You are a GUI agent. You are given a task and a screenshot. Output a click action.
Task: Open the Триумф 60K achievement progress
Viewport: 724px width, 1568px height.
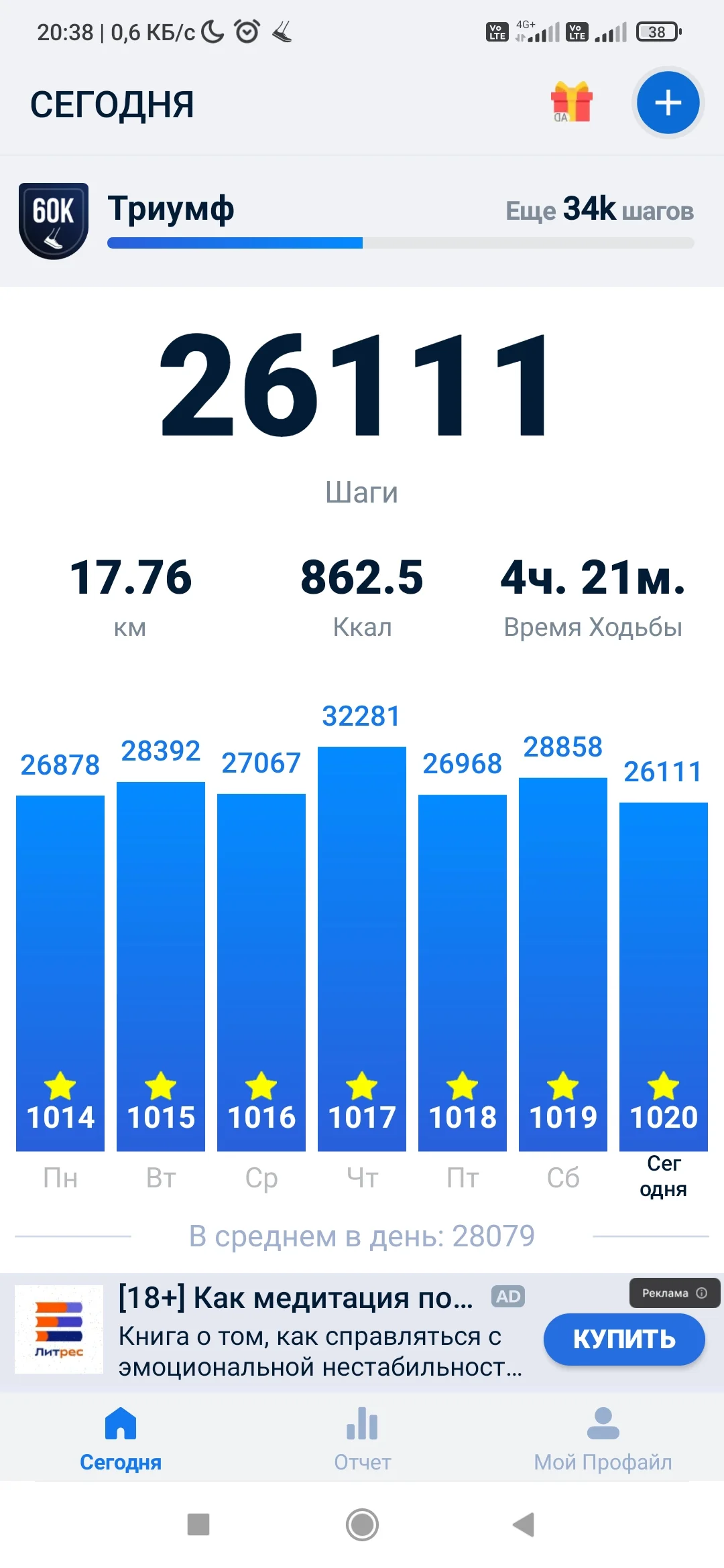coord(362,221)
